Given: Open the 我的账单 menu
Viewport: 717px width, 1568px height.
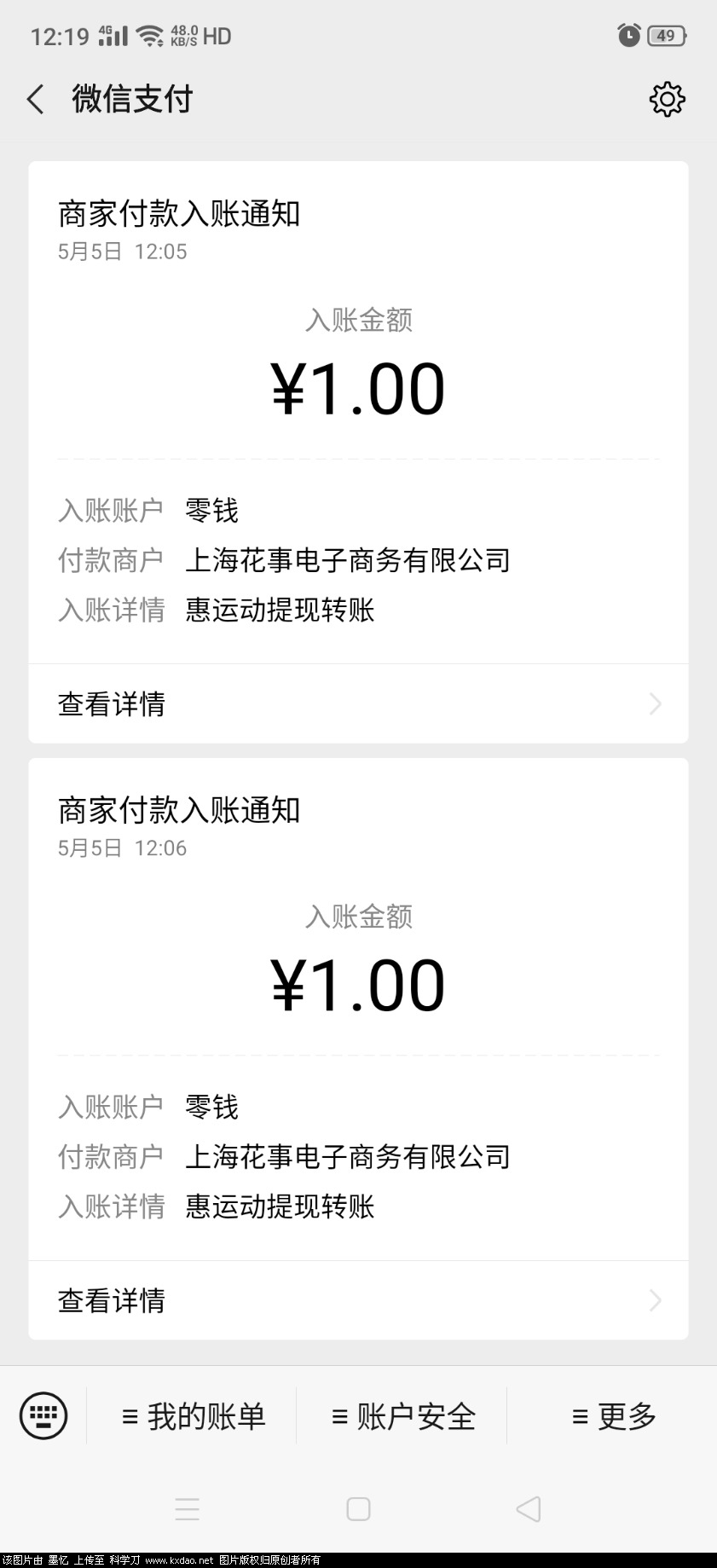Looking at the screenshot, I should coord(194,1417).
